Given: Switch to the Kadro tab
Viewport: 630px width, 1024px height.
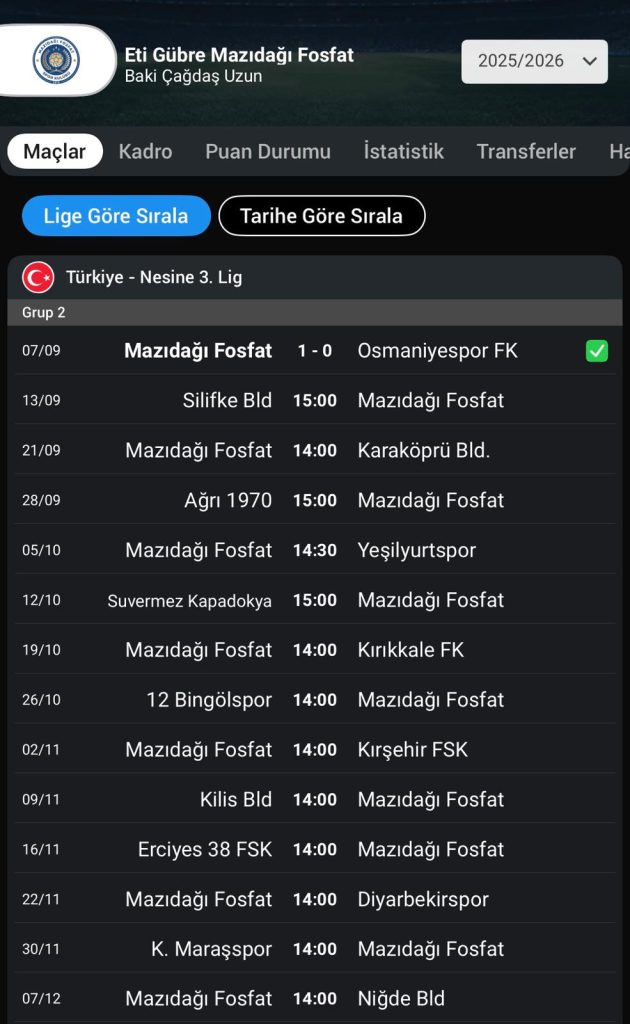Looking at the screenshot, I should (146, 152).
